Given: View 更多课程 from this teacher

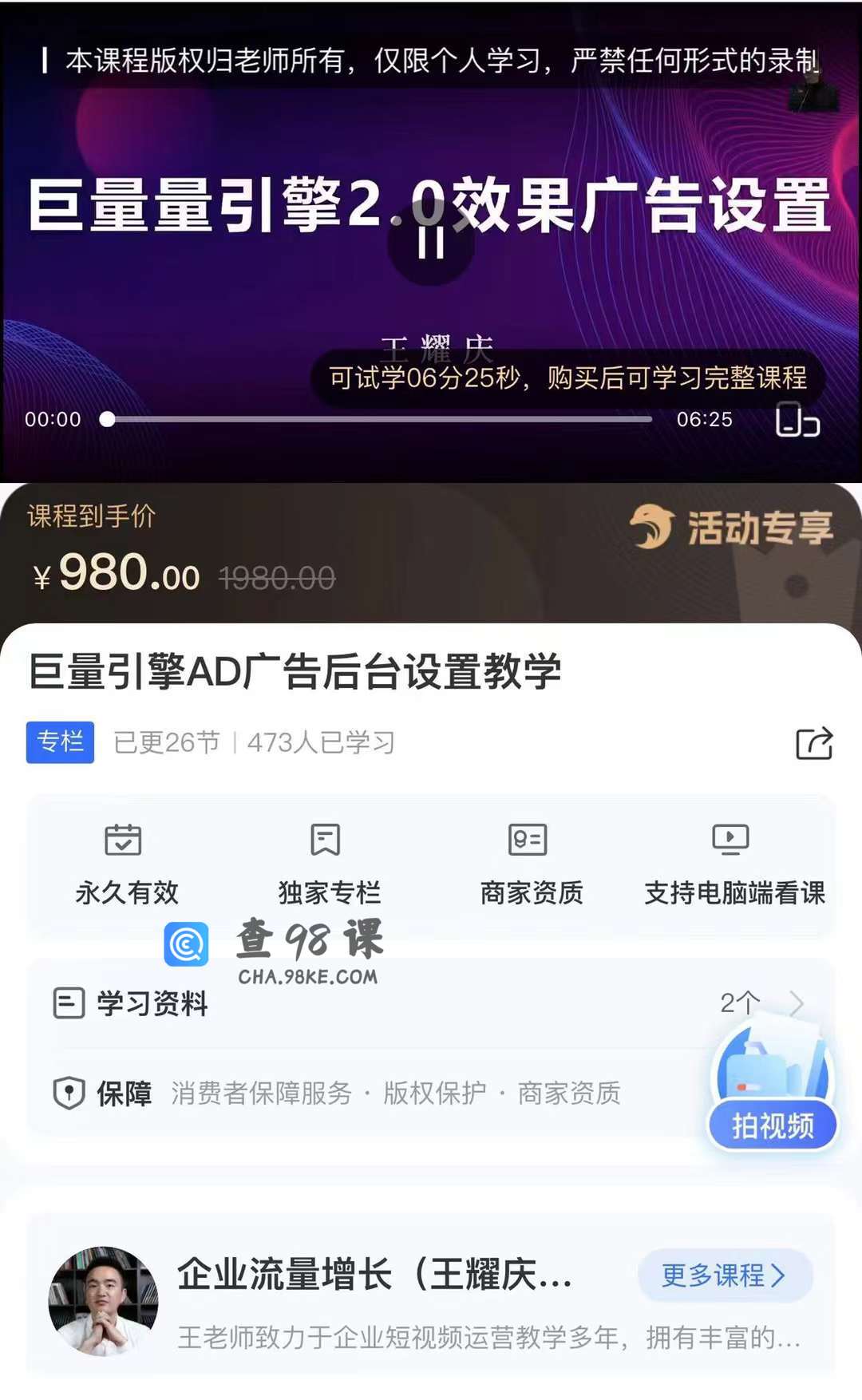Looking at the screenshot, I should (724, 1275).
